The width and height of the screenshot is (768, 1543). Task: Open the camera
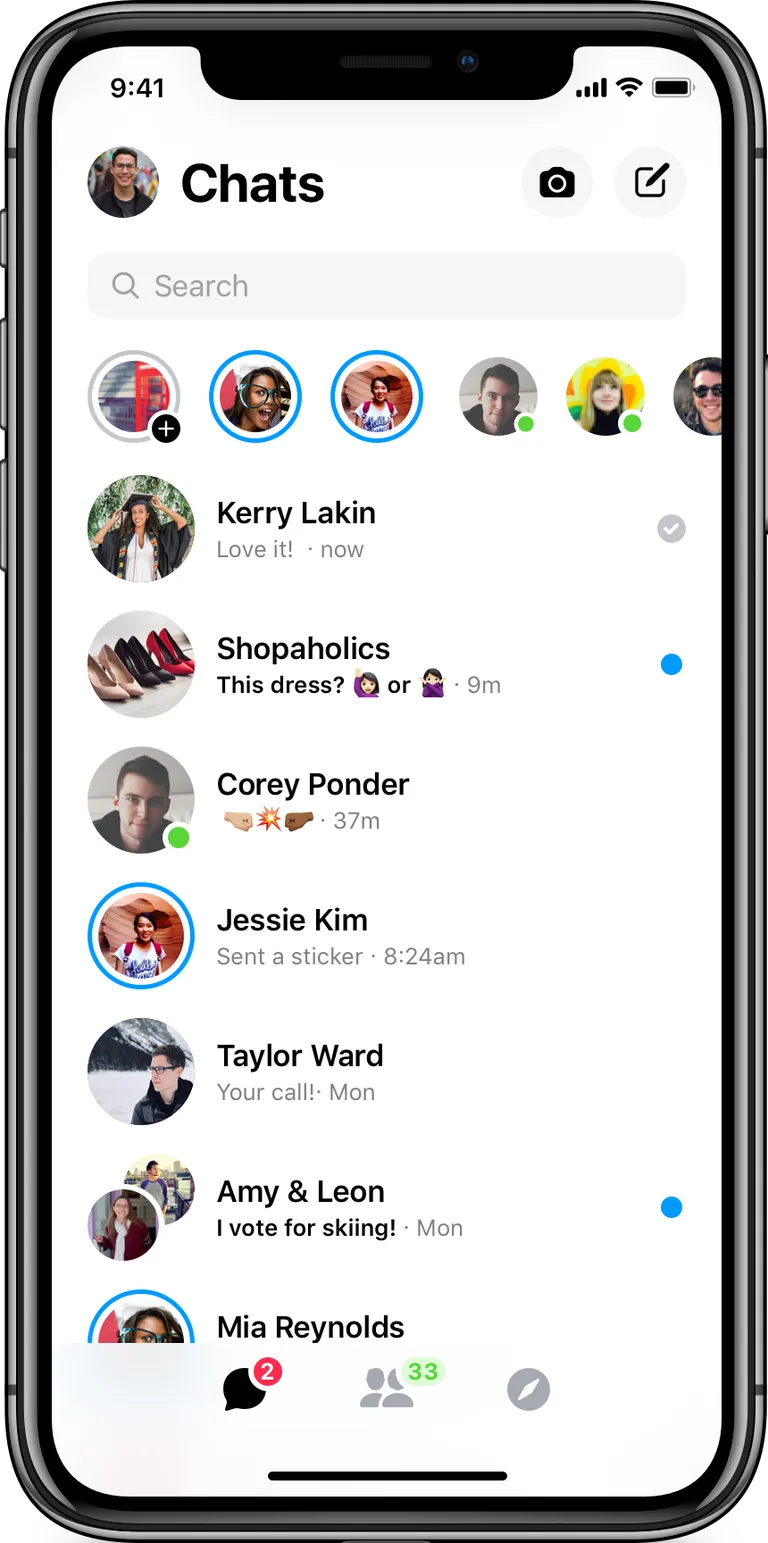click(557, 183)
